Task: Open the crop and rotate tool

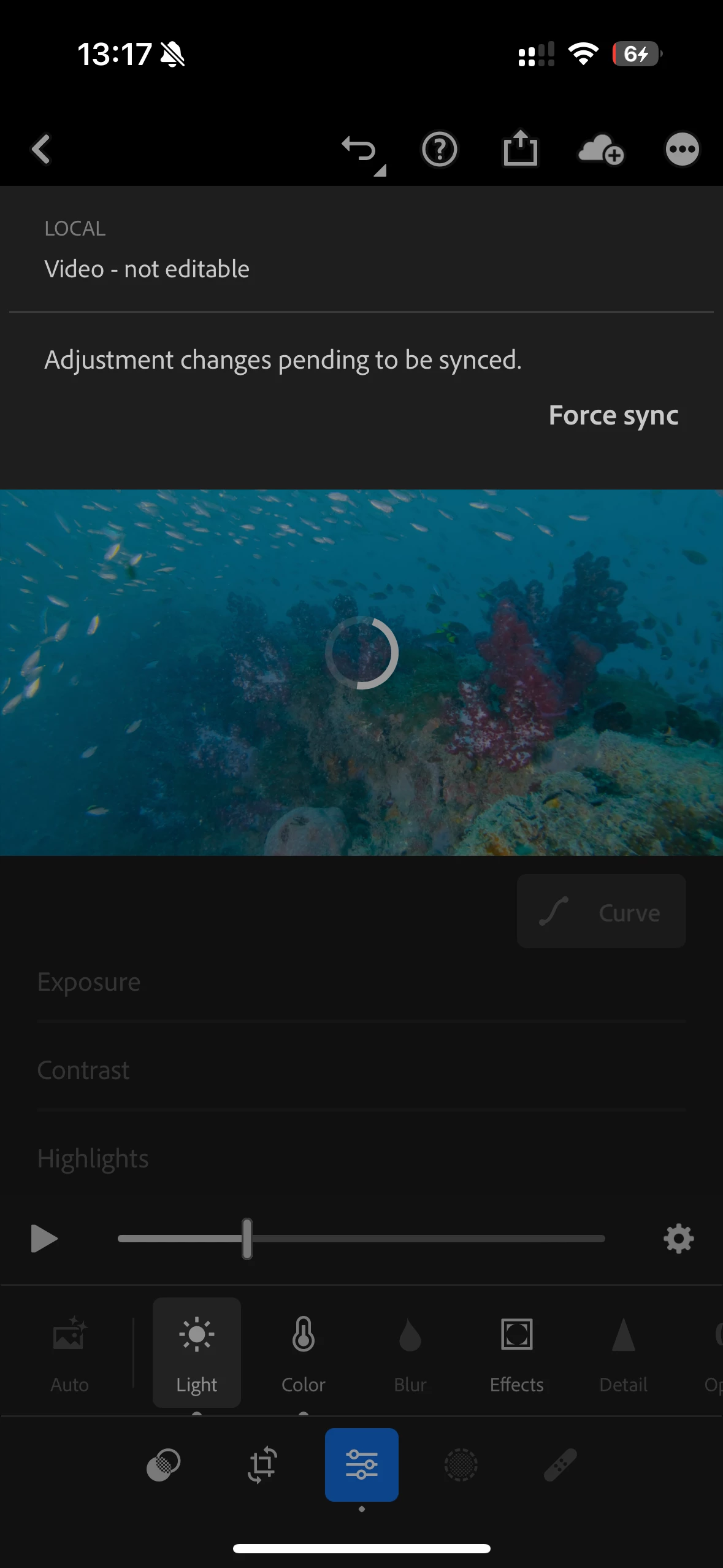Action: pyautogui.click(x=262, y=1465)
